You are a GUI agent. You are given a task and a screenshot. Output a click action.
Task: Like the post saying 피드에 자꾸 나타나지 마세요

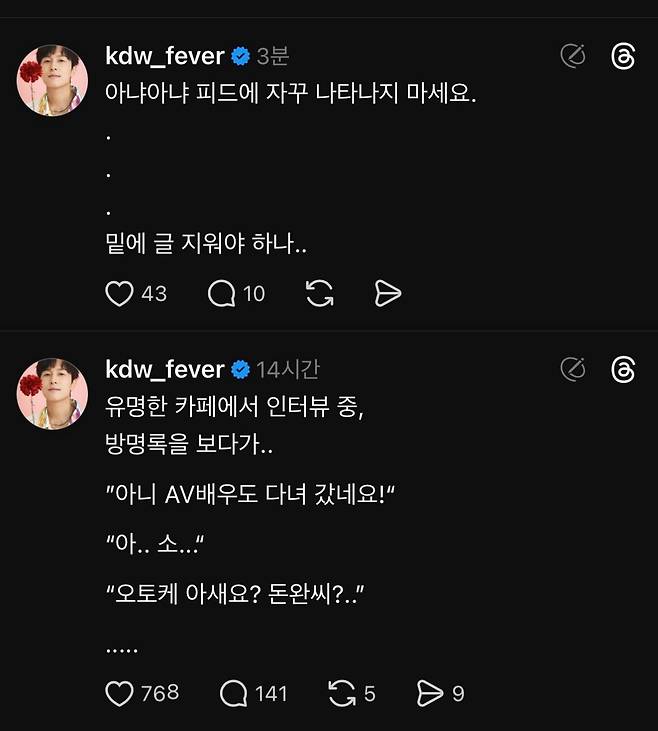[x=120, y=293]
